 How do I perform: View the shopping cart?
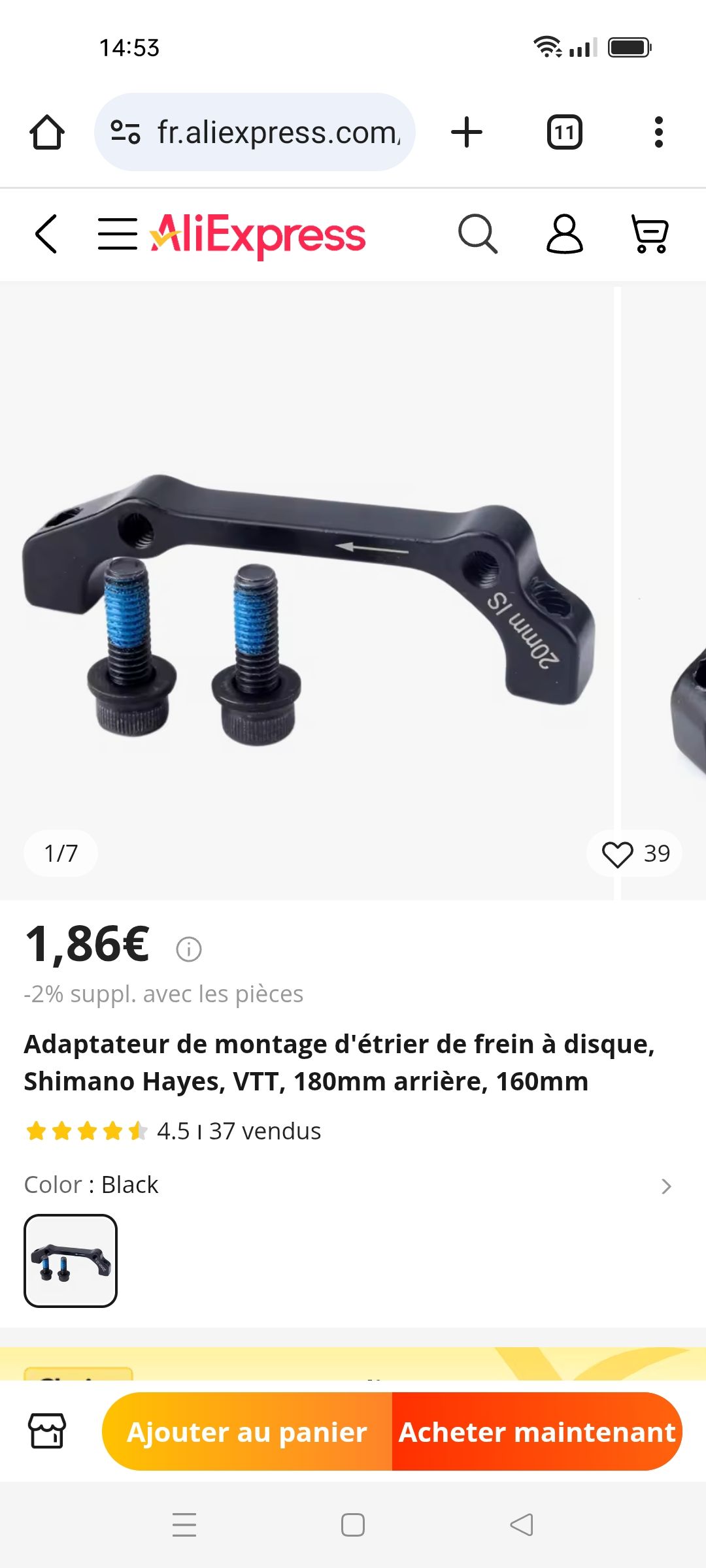point(650,234)
